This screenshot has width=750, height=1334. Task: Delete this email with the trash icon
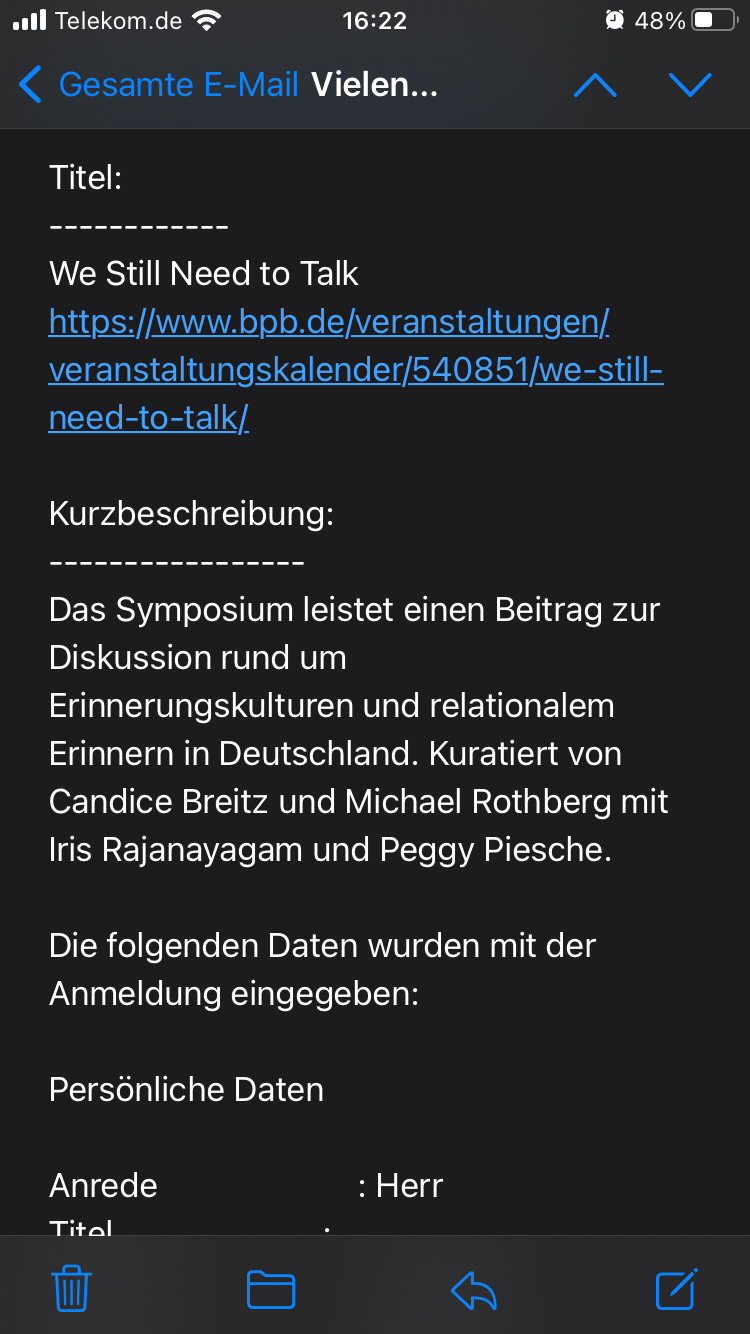point(71,1288)
